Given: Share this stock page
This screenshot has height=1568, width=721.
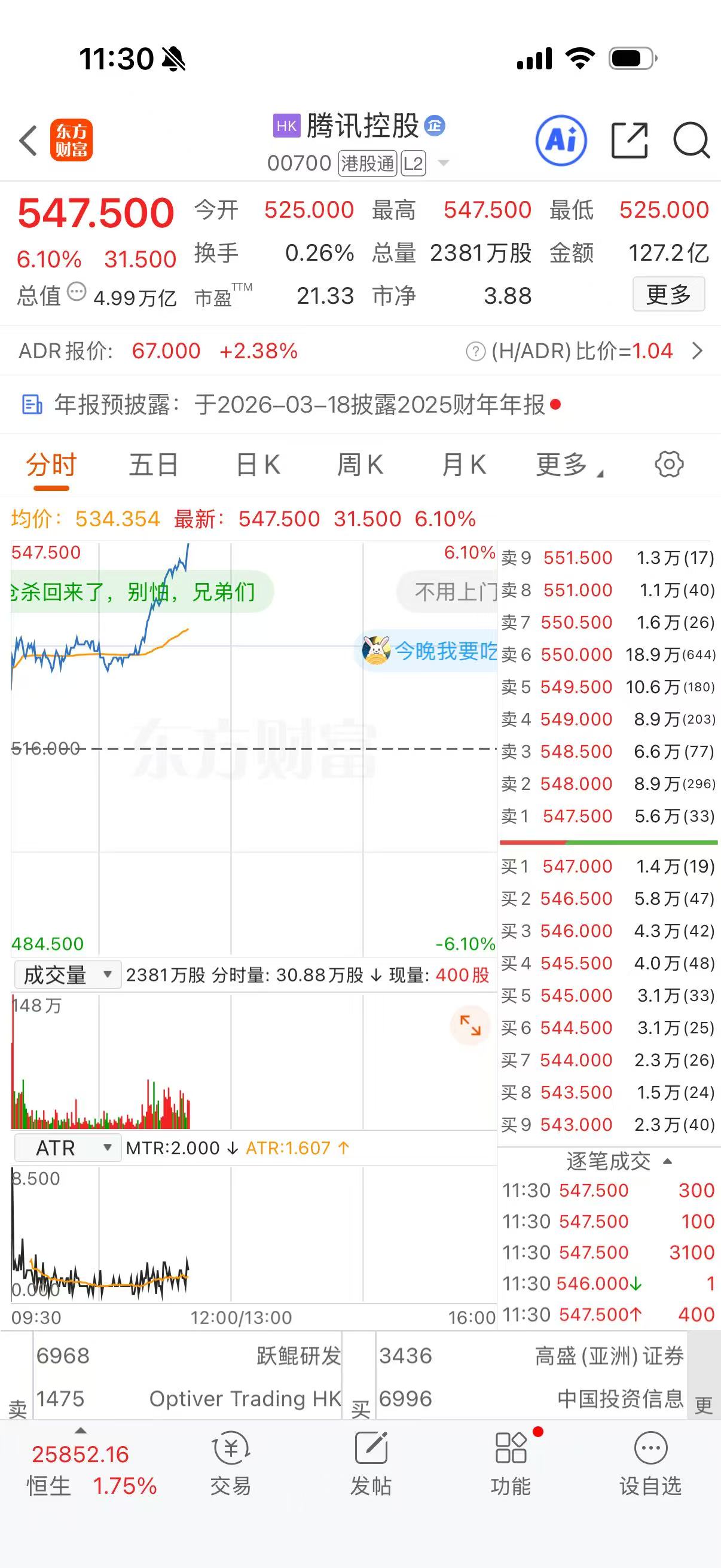Looking at the screenshot, I should tap(629, 141).
